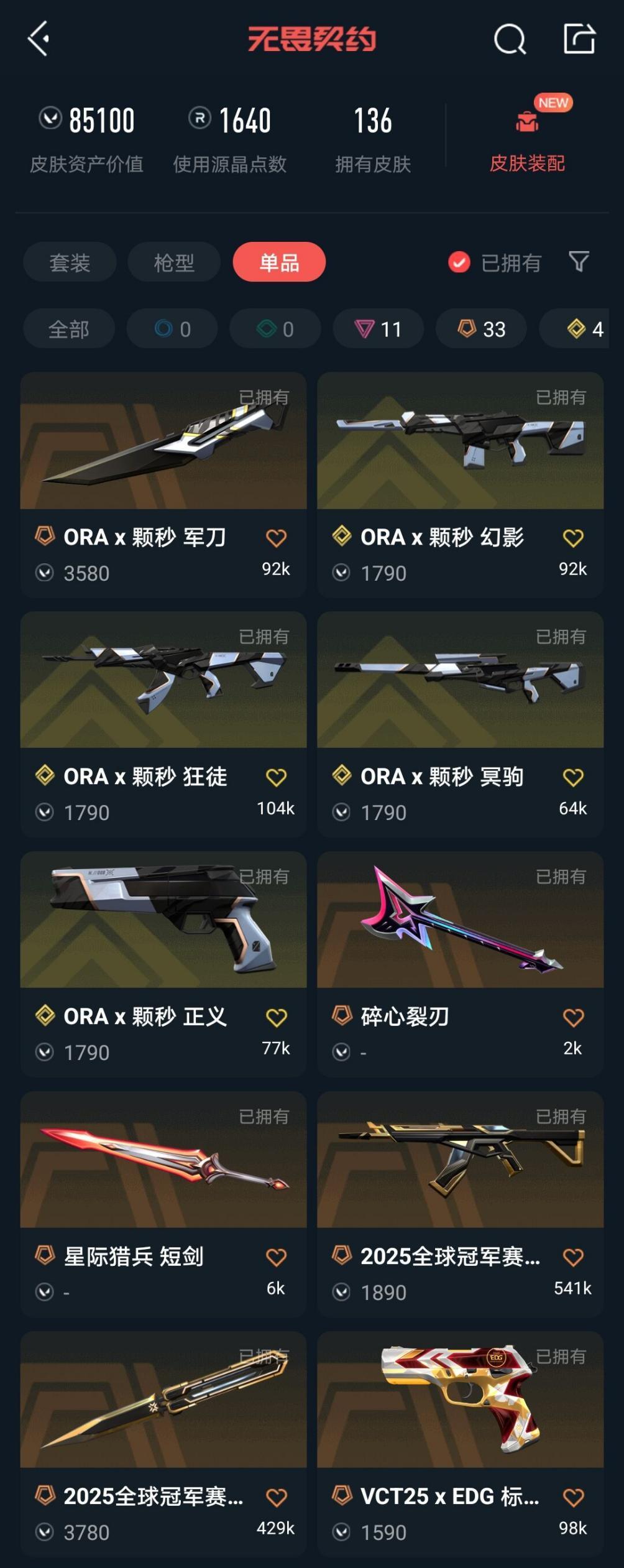Switch to the 套装 tab
Screen dimensions: 624x1568
[x=70, y=262]
